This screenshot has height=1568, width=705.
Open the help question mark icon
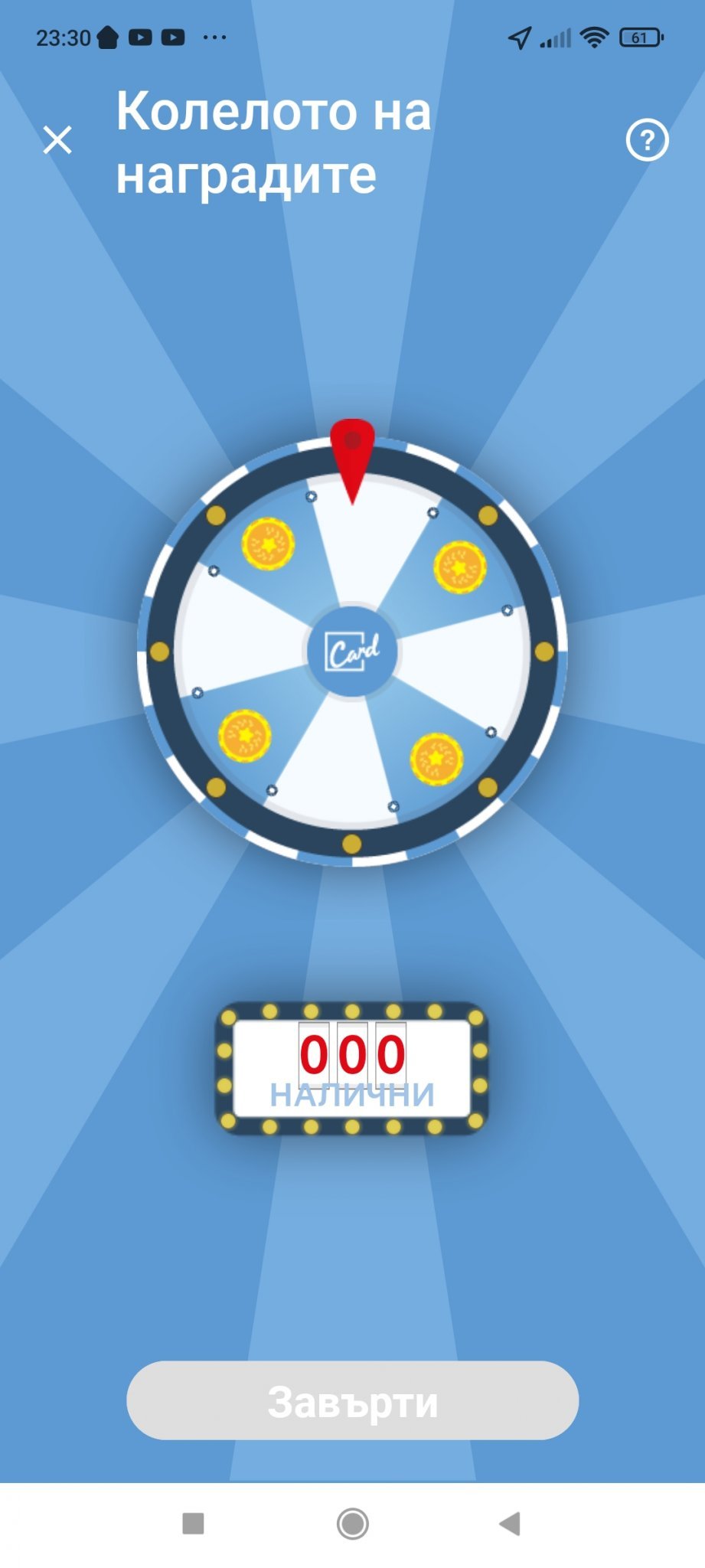tap(647, 140)
